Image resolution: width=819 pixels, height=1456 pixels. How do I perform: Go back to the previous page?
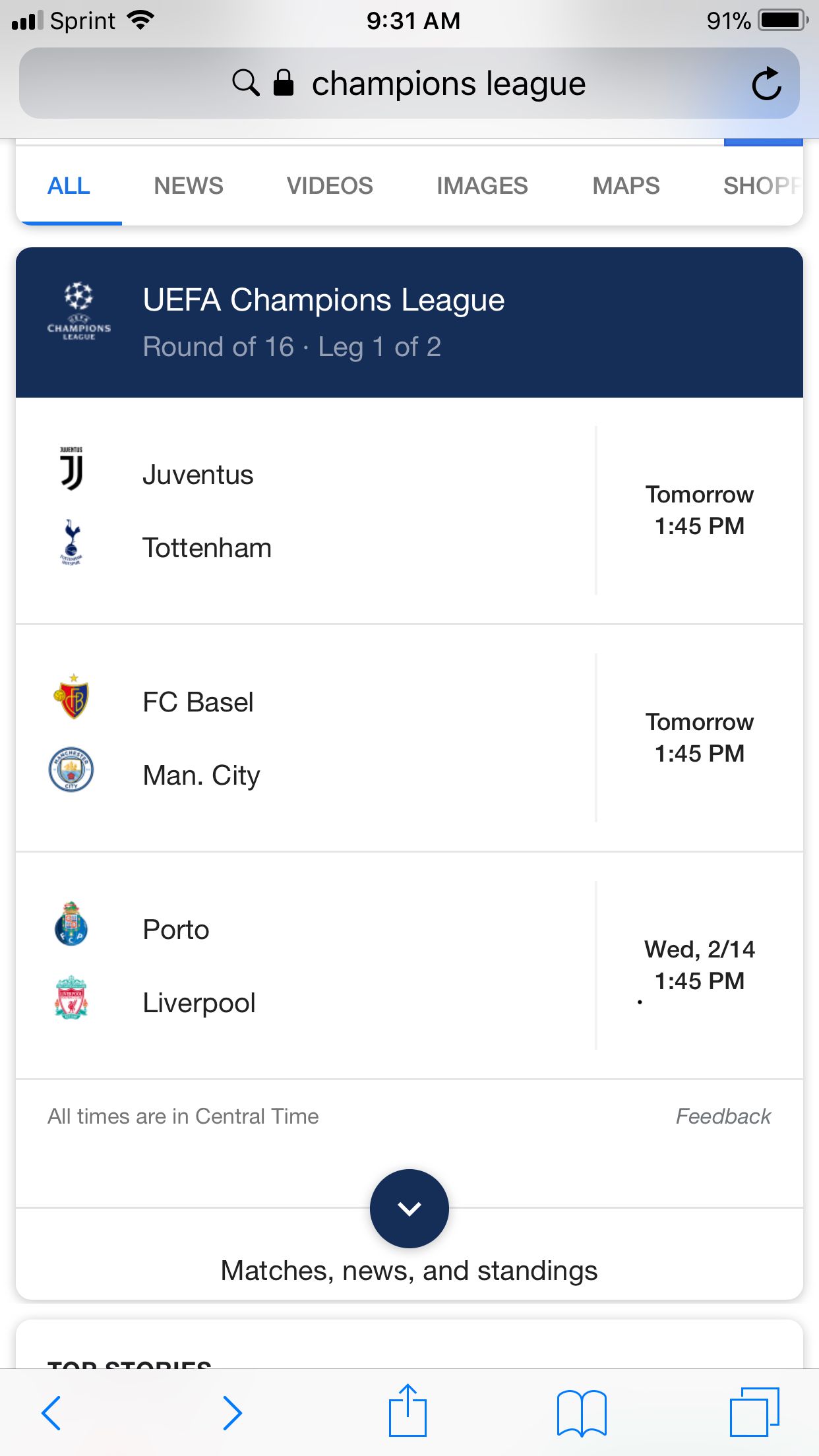[51, 1412]
